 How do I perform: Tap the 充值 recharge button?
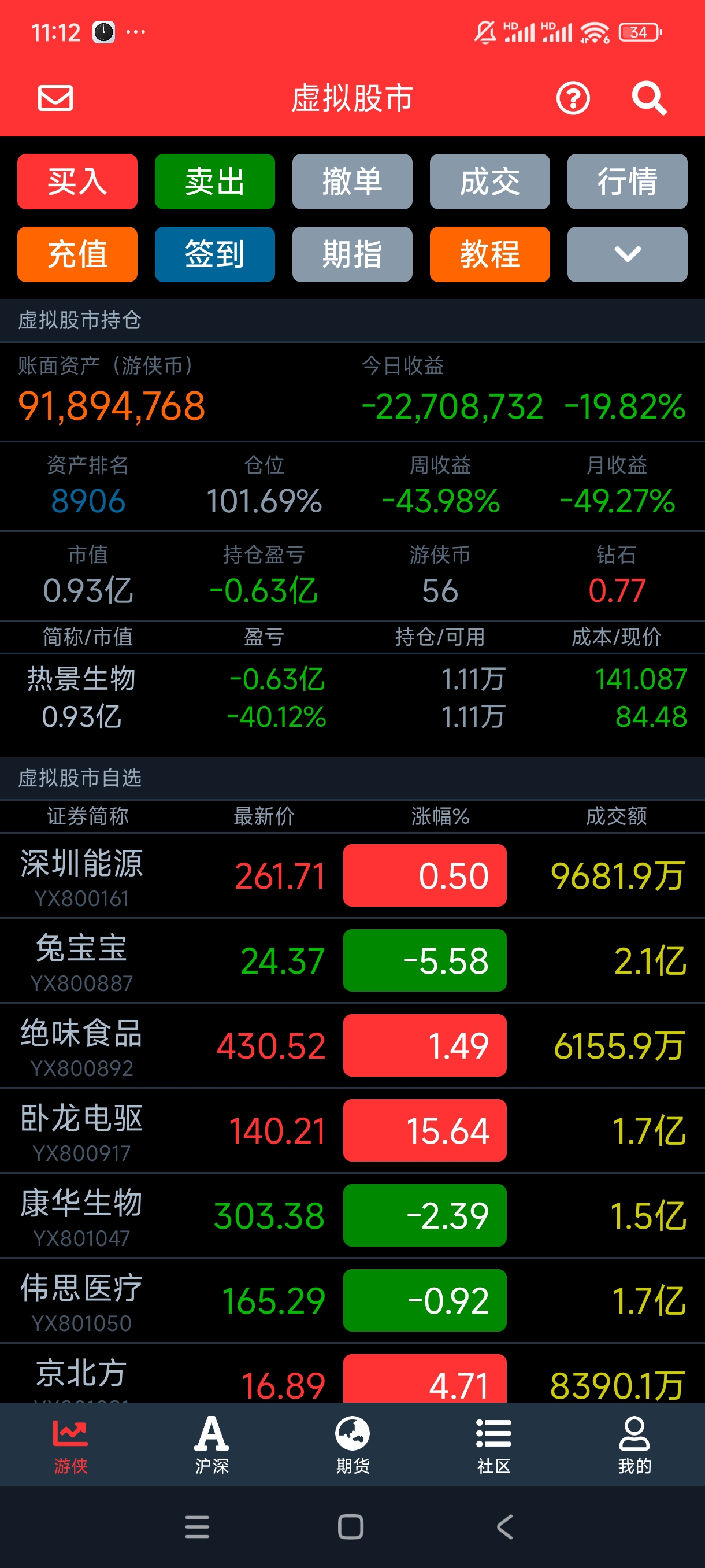coord(77,254)
